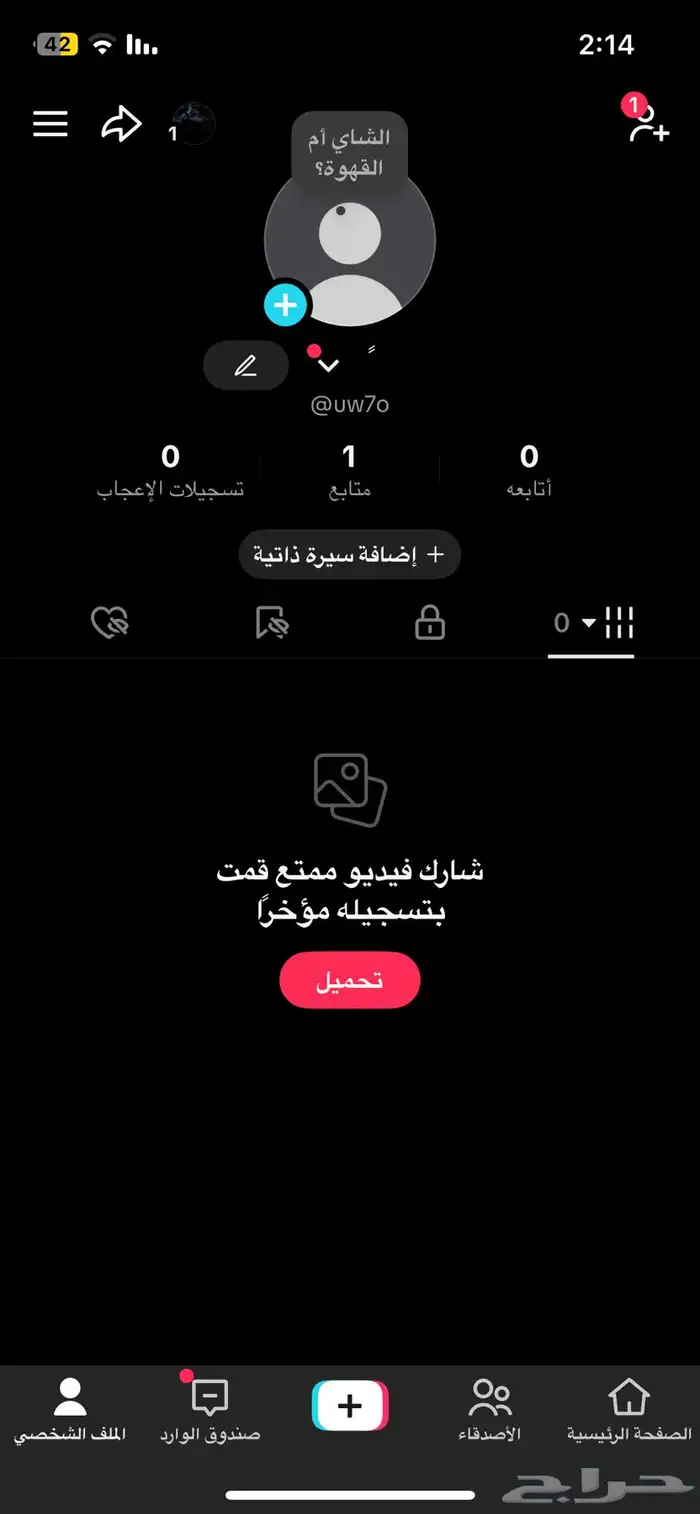Switch to the private videos lock tab
This screenshot has width=700, height=1514.
430,624
